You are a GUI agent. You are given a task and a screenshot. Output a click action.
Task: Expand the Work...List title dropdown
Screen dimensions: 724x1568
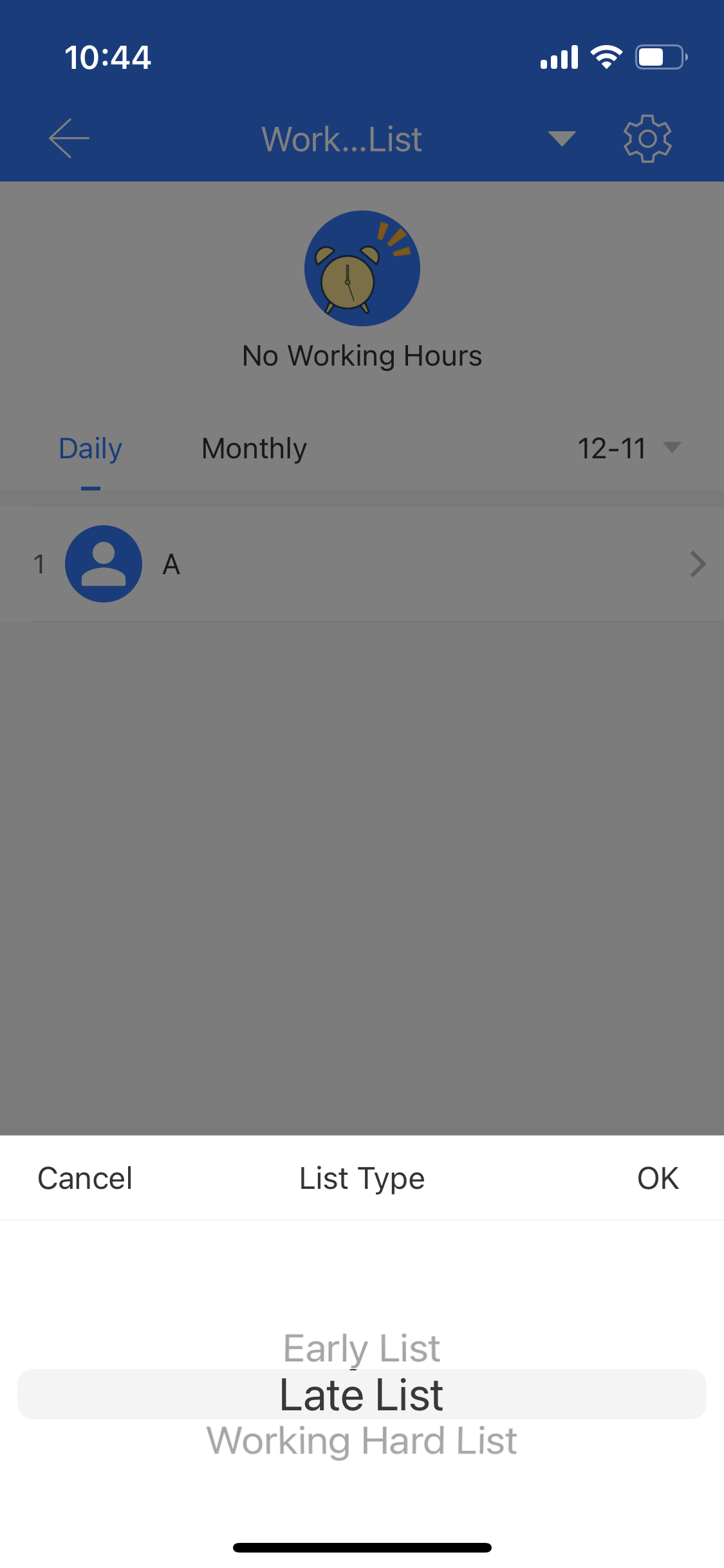point(561,138)
